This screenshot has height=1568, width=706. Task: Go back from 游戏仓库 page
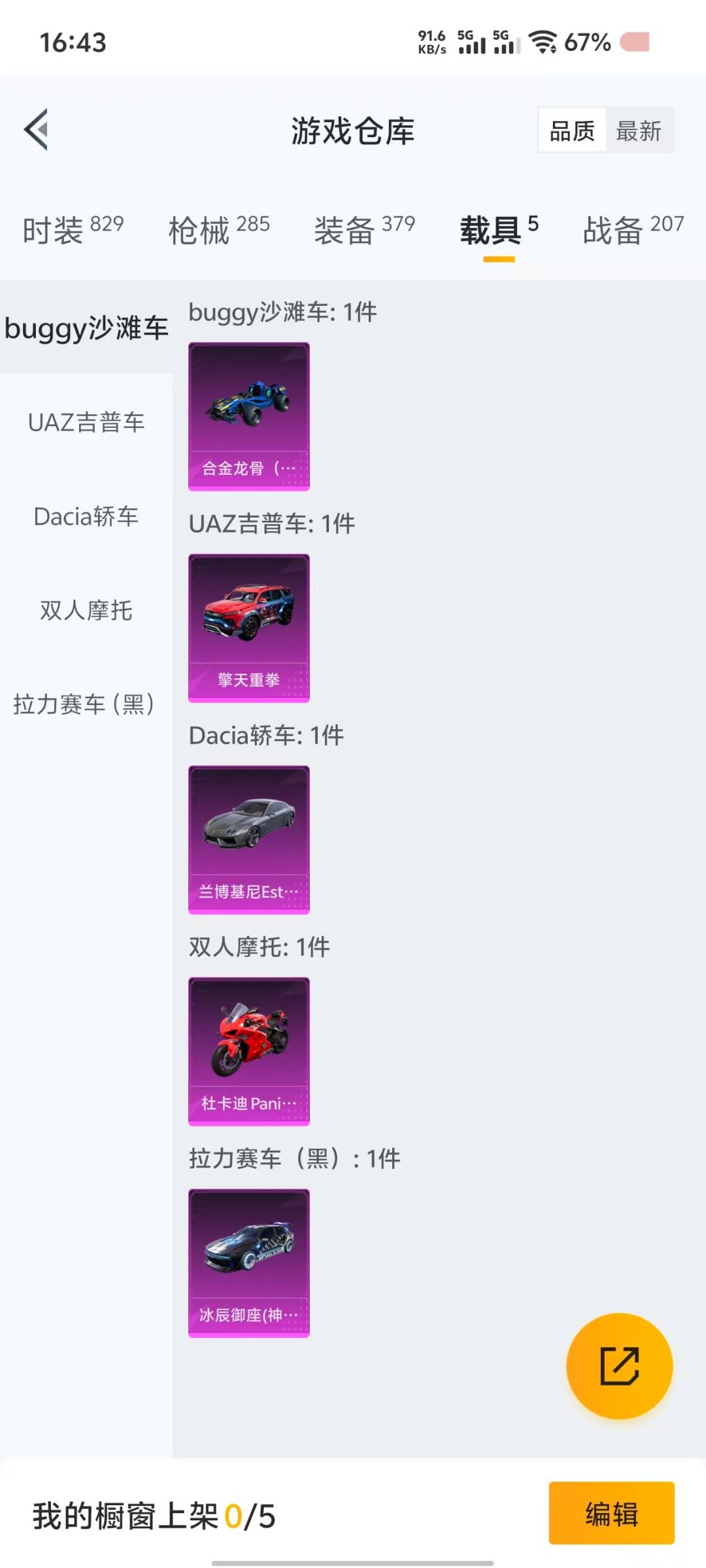[37, 129]
